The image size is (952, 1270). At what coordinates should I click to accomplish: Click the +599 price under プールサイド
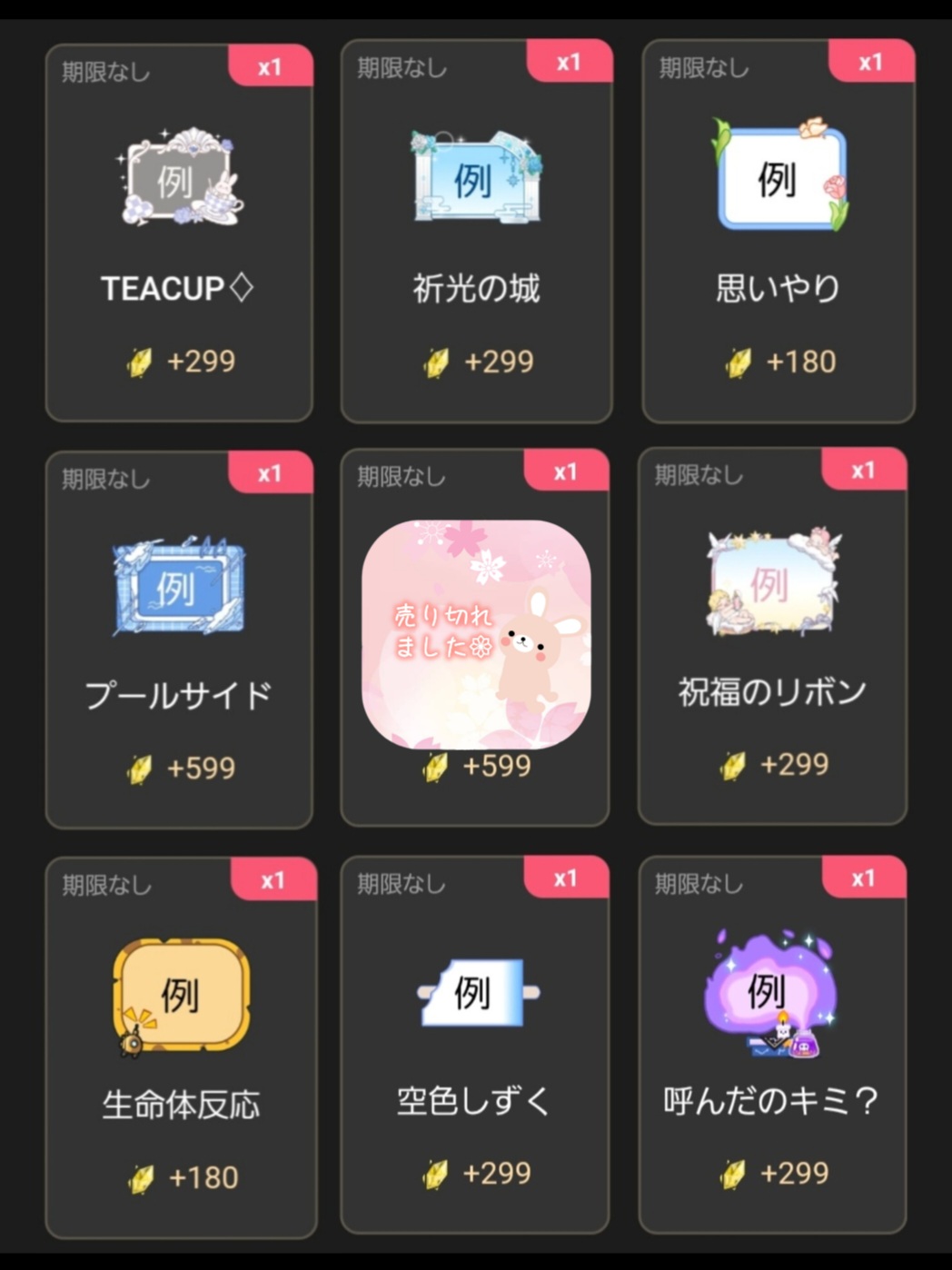[203, 768]
